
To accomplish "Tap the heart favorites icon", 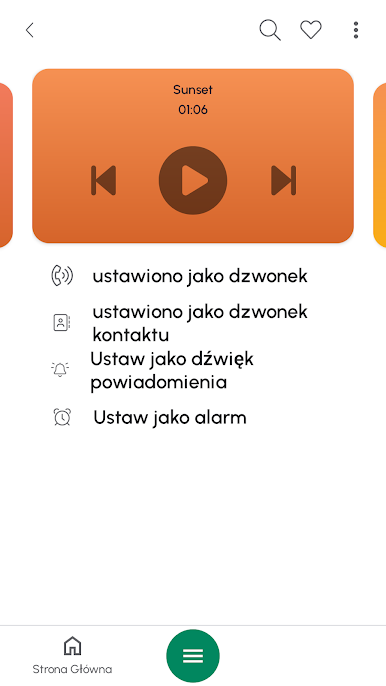I will click(x=311, y=30).
